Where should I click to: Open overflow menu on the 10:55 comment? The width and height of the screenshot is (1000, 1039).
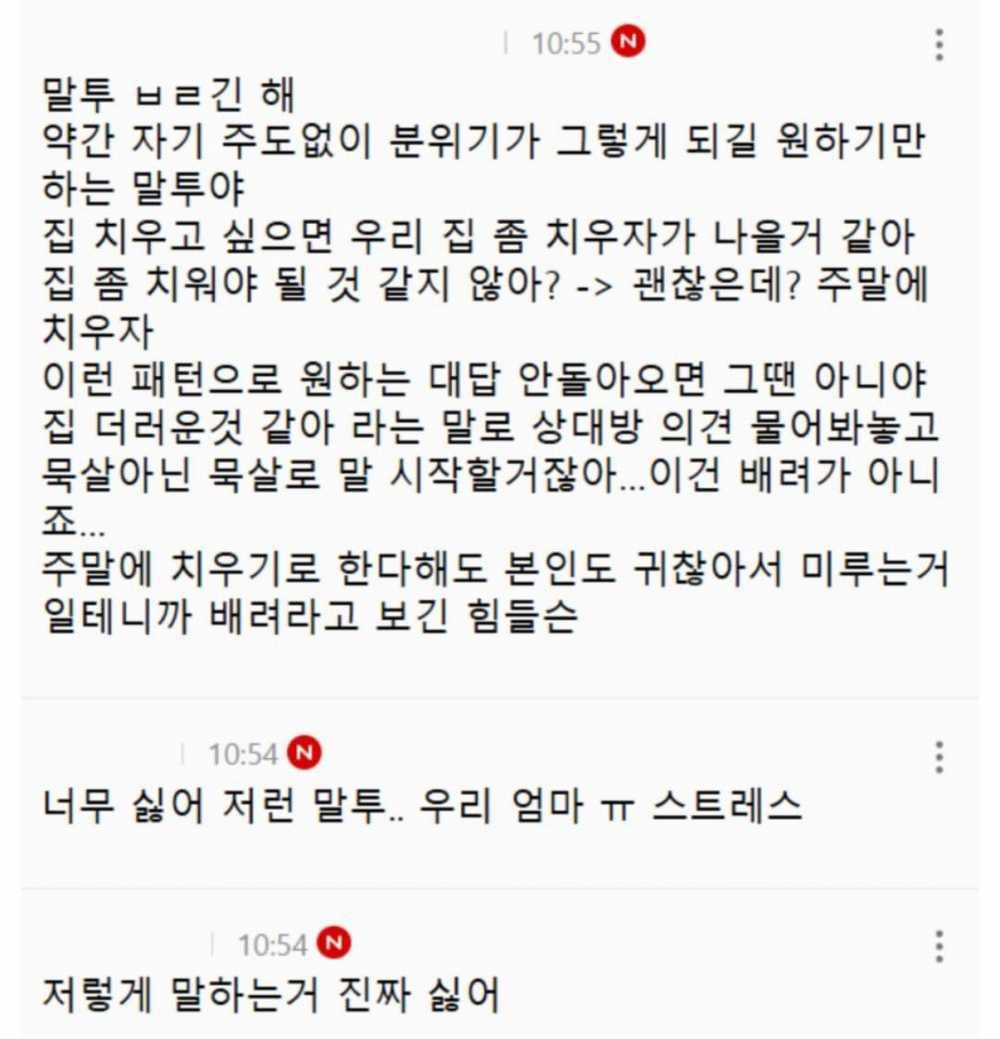click(938, 45)
